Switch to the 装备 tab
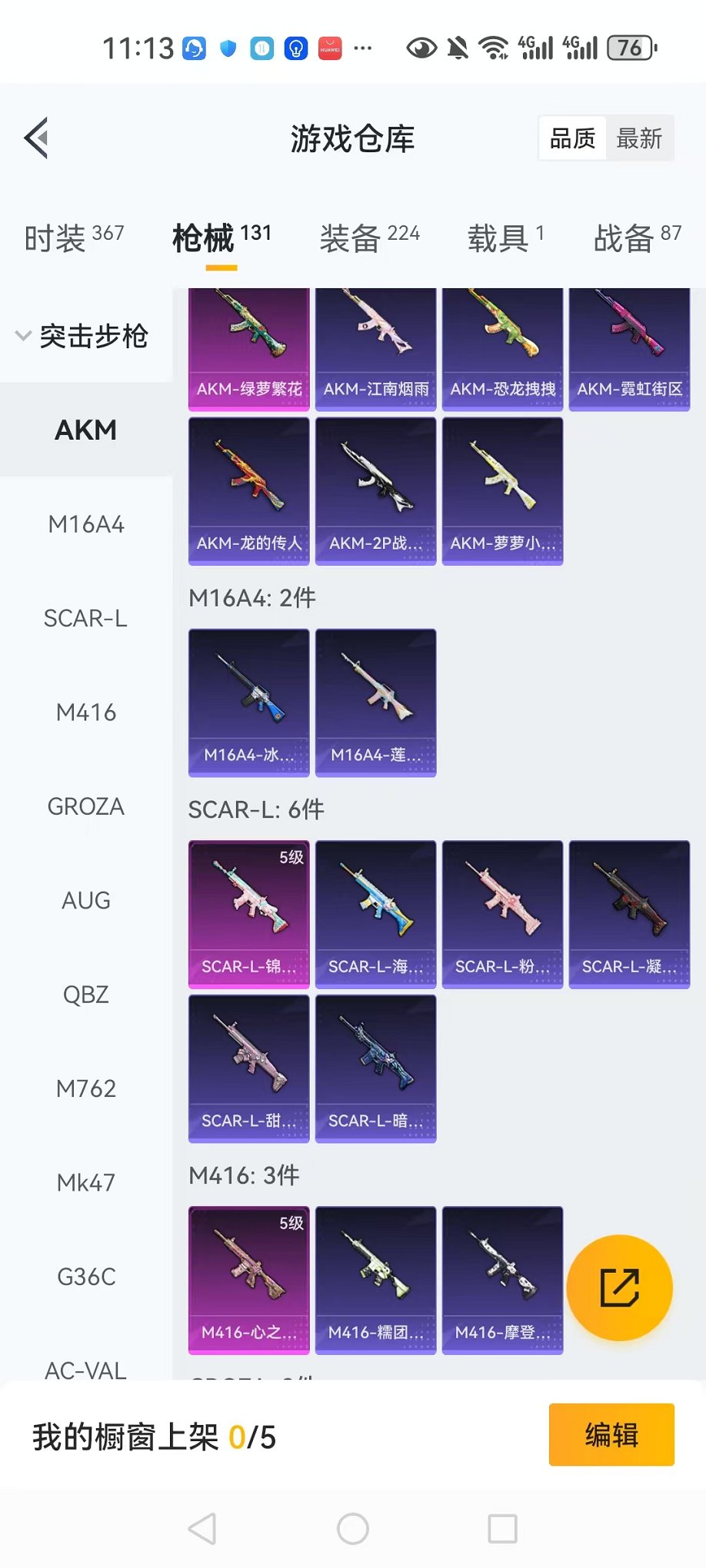The height and width of the screenshot is (1568, 706). (369, 237)
